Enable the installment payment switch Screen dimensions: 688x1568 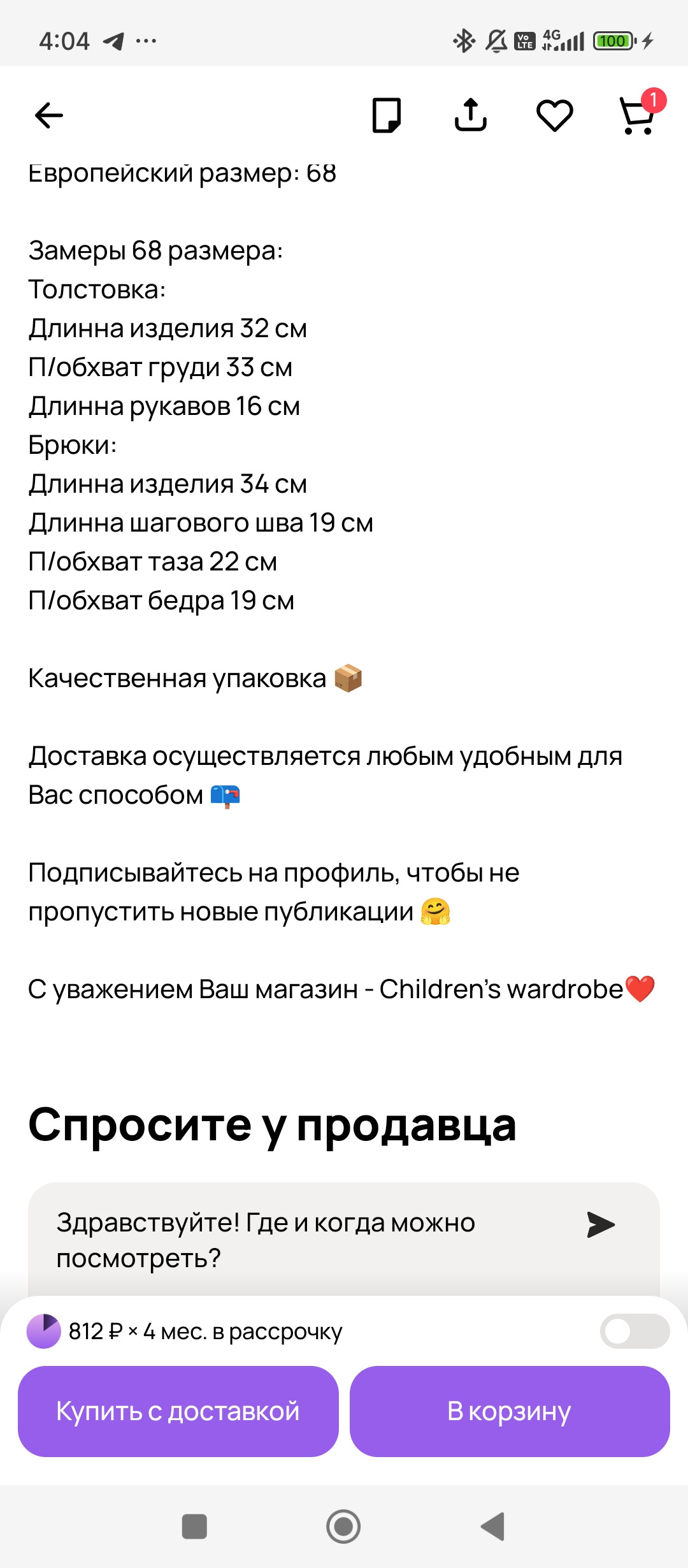point(634,1331)
